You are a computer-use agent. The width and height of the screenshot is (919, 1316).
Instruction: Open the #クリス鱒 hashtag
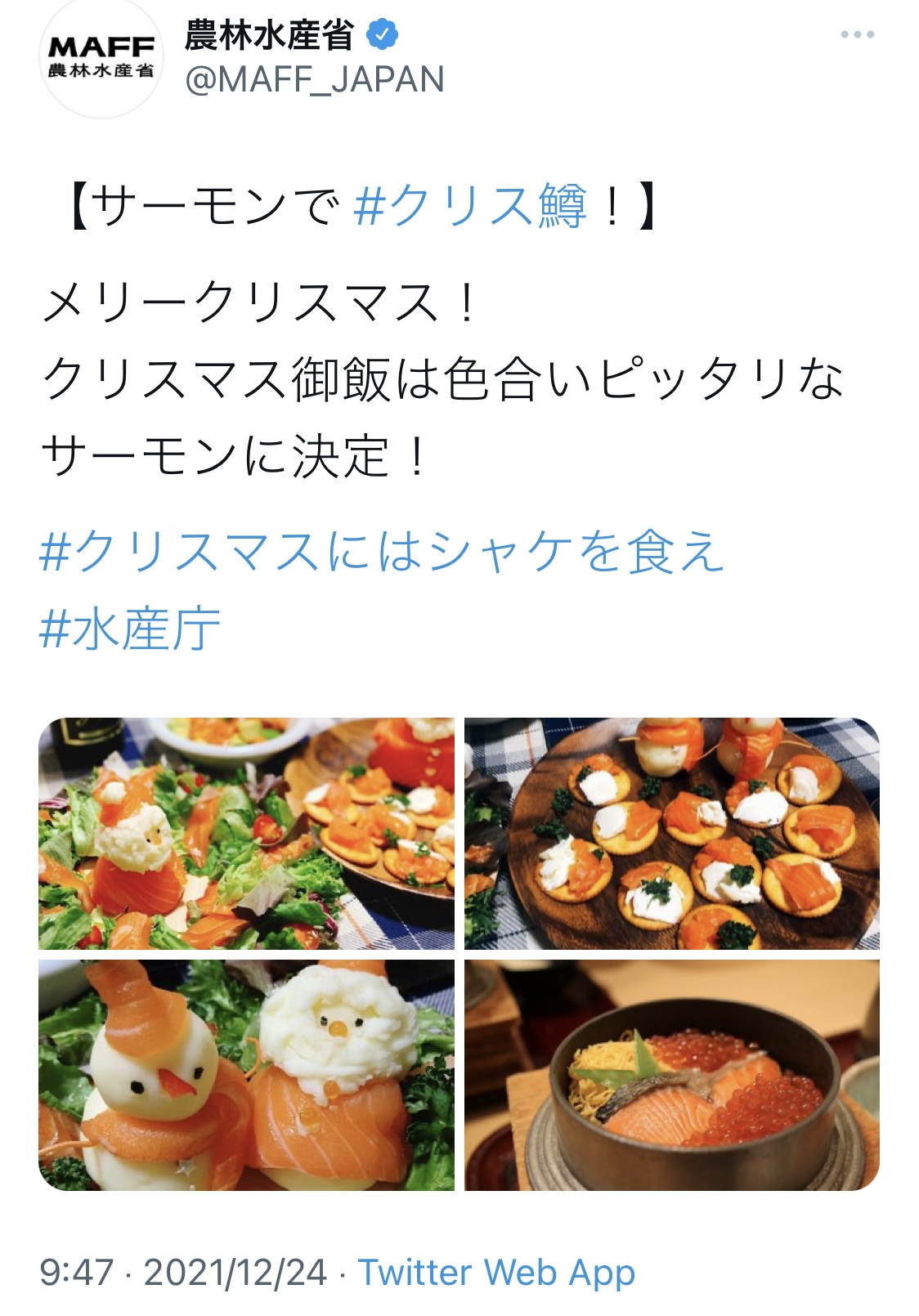(470, 205)
